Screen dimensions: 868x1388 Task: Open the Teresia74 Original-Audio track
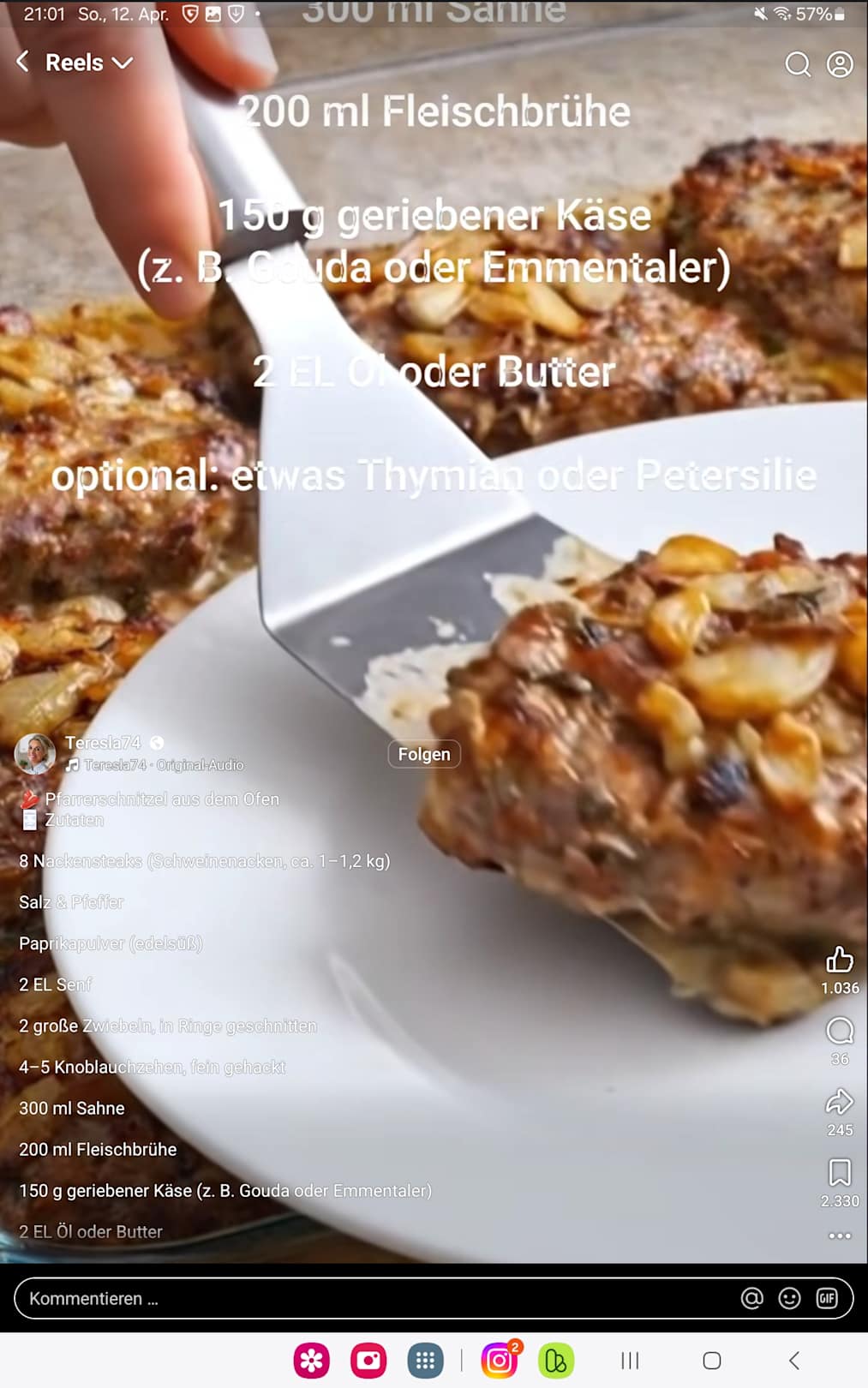tap(163, 765)
